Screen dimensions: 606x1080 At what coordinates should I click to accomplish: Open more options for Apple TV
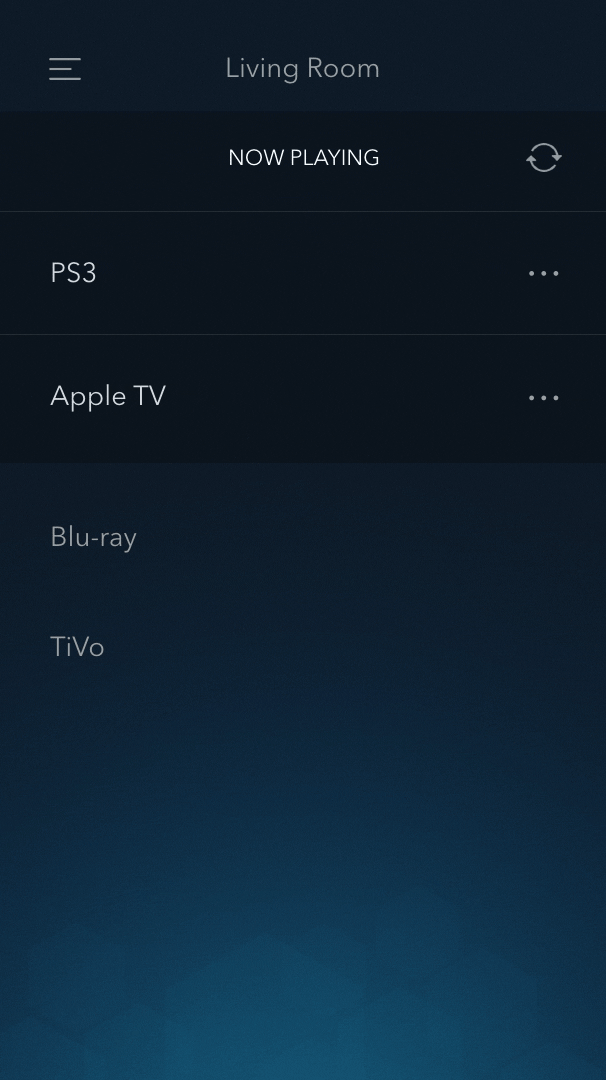point(544,398)
